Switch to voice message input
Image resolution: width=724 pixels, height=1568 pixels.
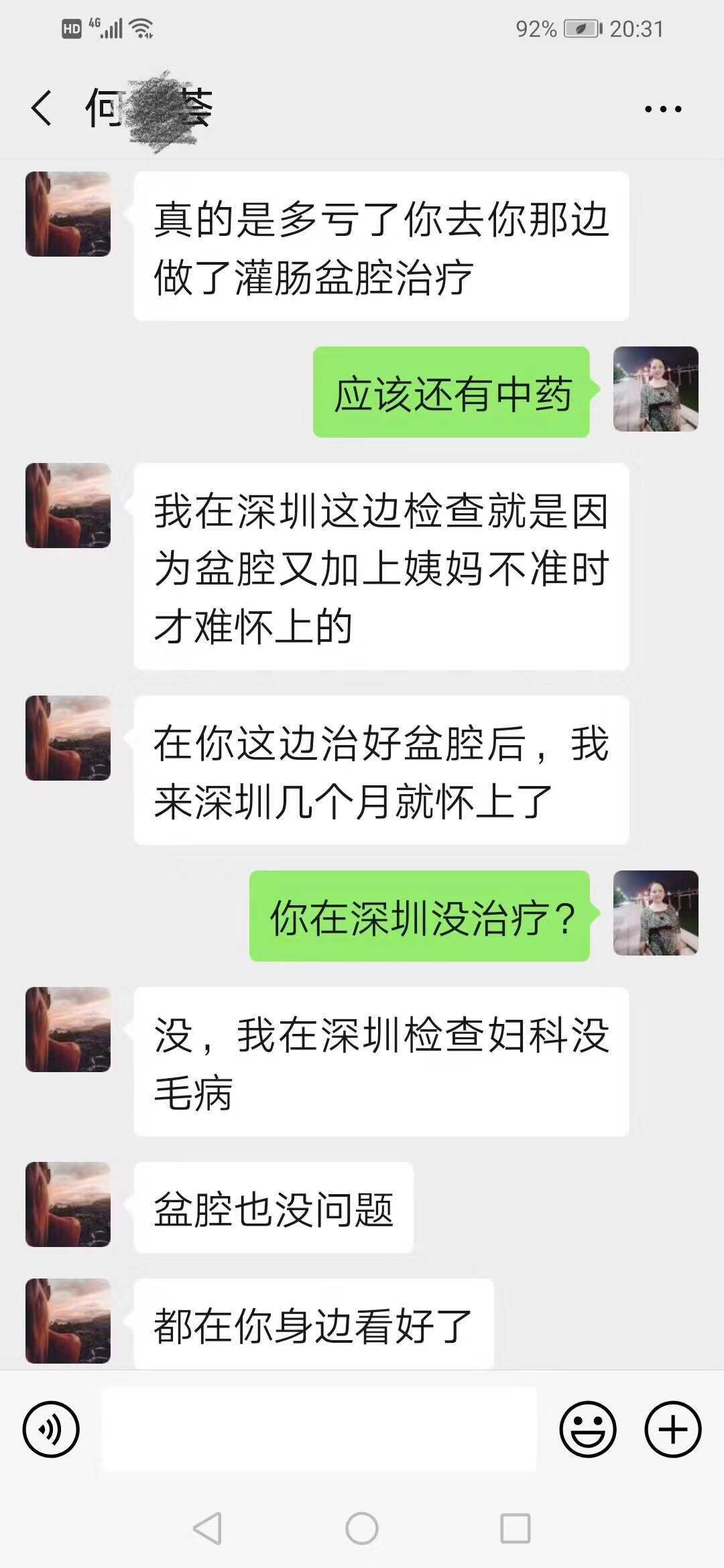pos(51,1429)
